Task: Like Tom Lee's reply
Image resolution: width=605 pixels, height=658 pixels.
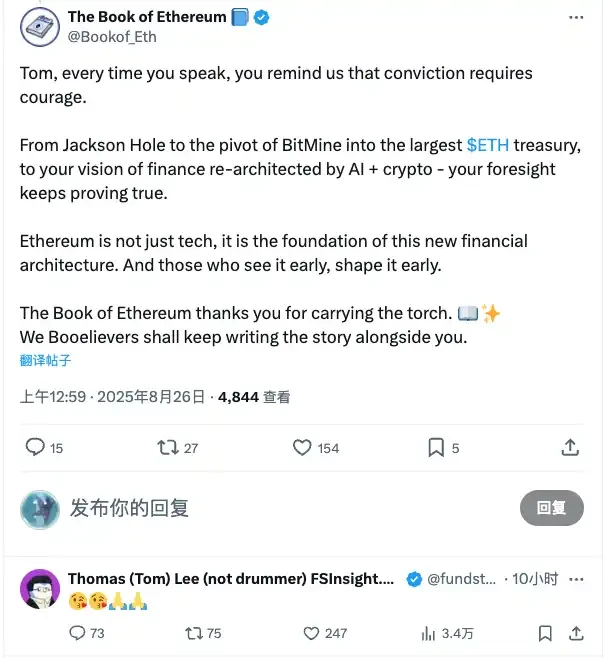Action: (311, 633)
